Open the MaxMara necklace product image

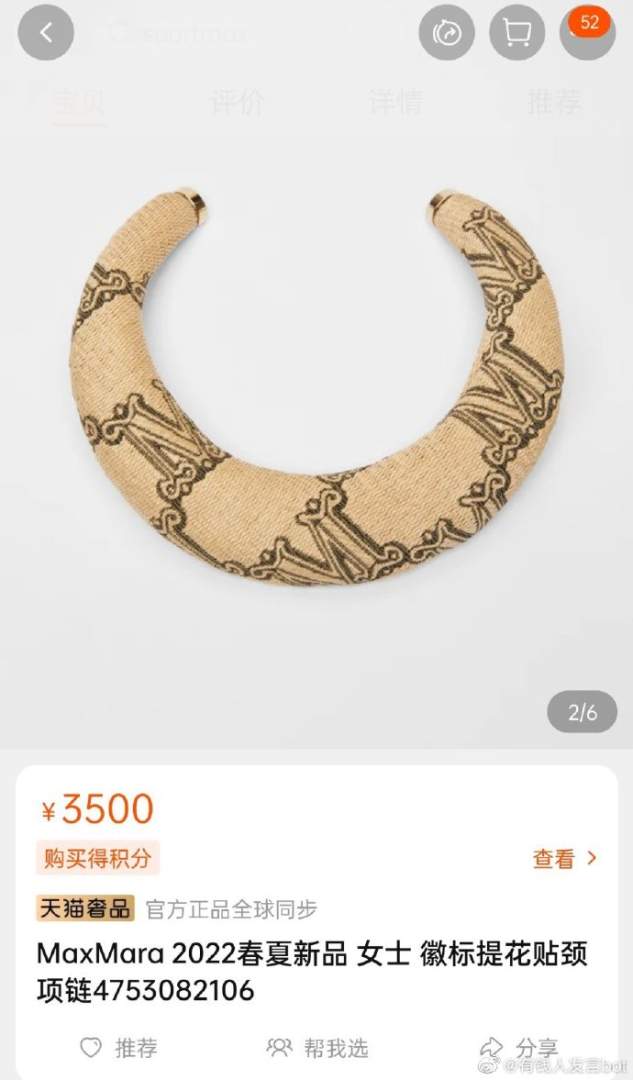[x=316, y=390]
